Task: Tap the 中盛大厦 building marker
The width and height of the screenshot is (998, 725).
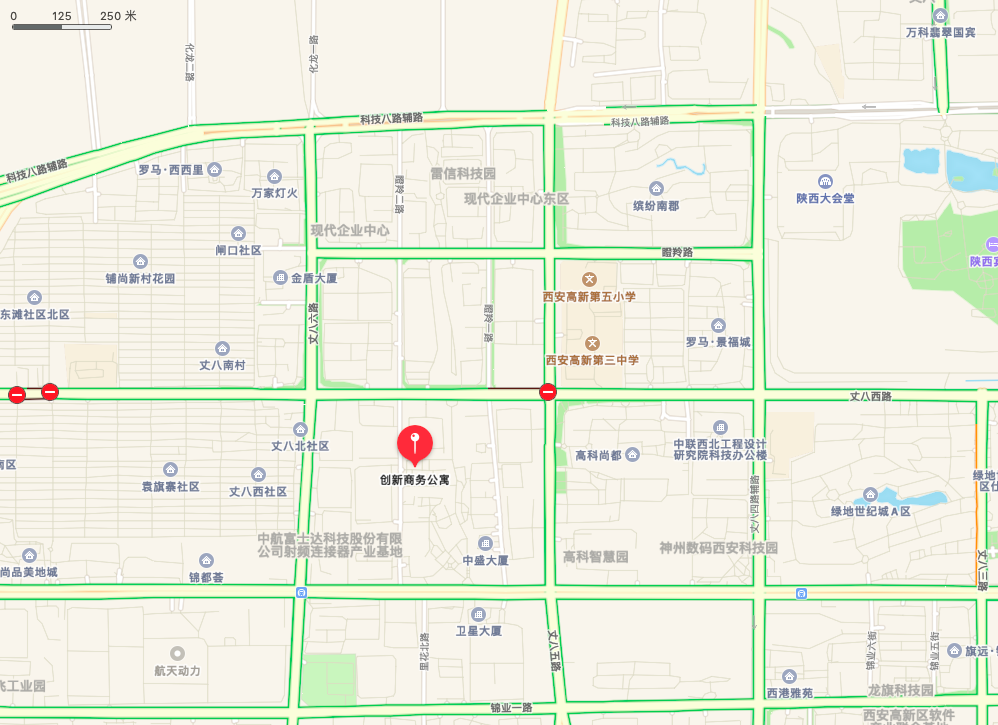Action: click(x=486, y=543)
